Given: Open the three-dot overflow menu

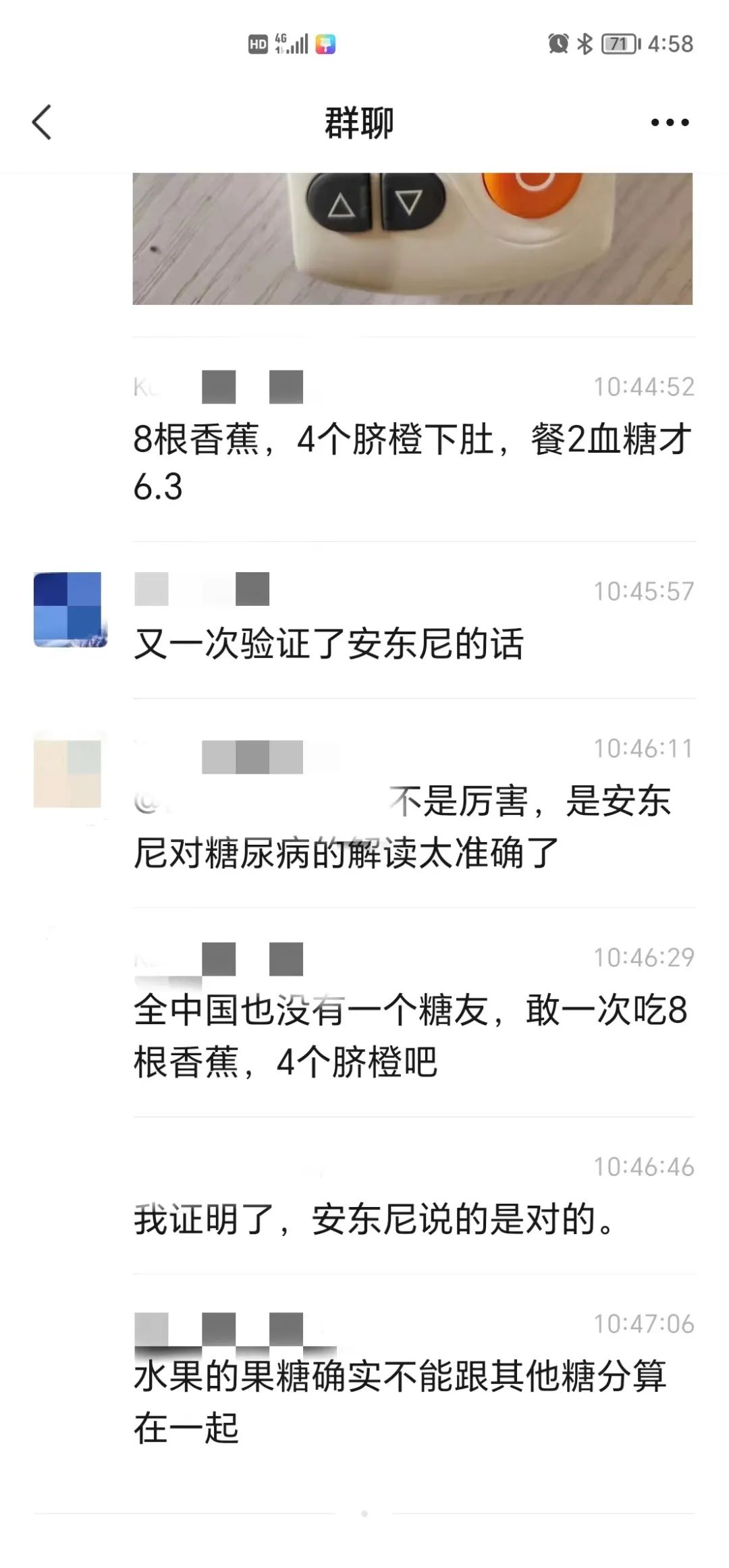Looking at the screenshot, I should (670, 123).
